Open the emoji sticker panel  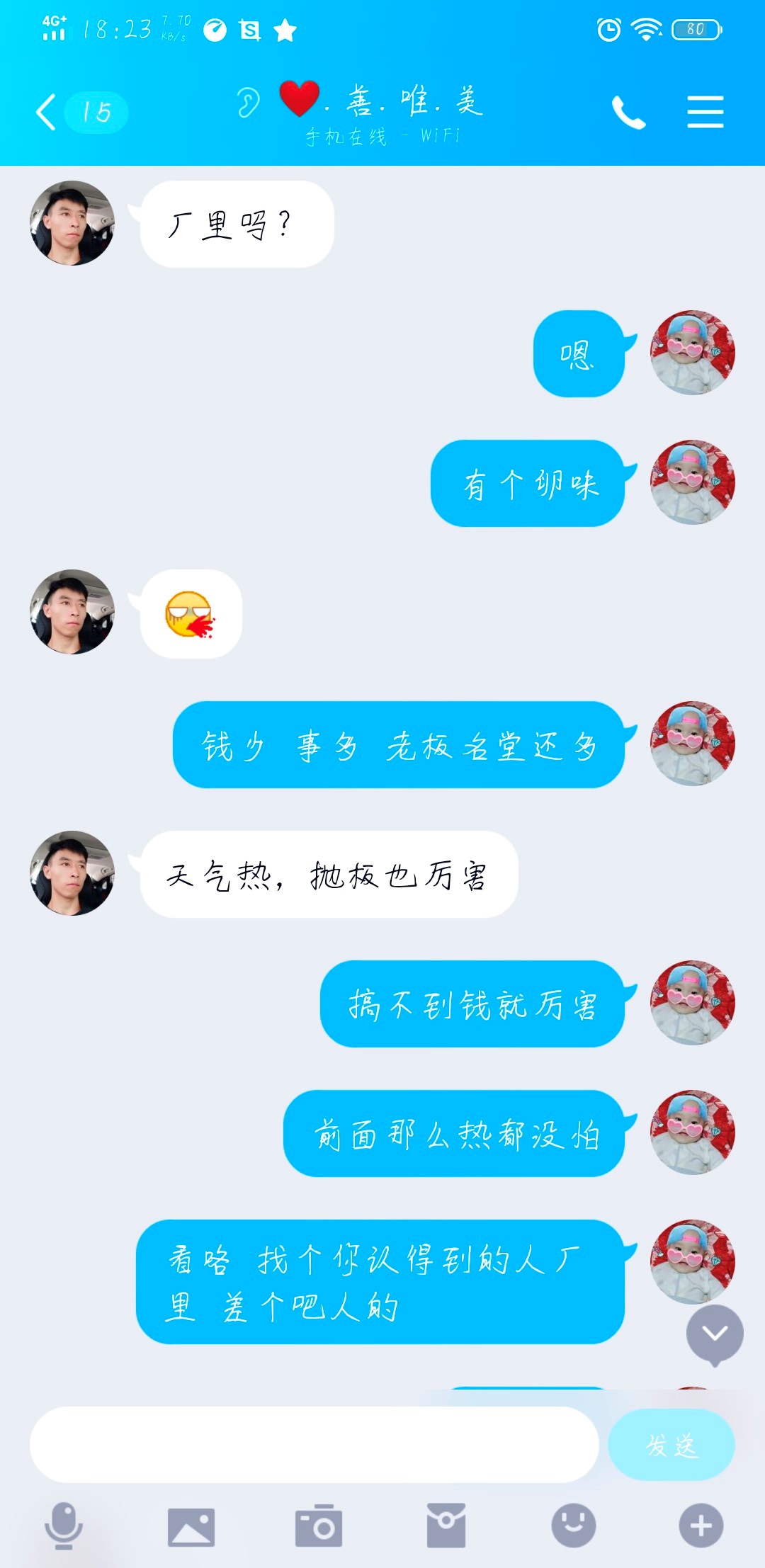[573, 1526]
